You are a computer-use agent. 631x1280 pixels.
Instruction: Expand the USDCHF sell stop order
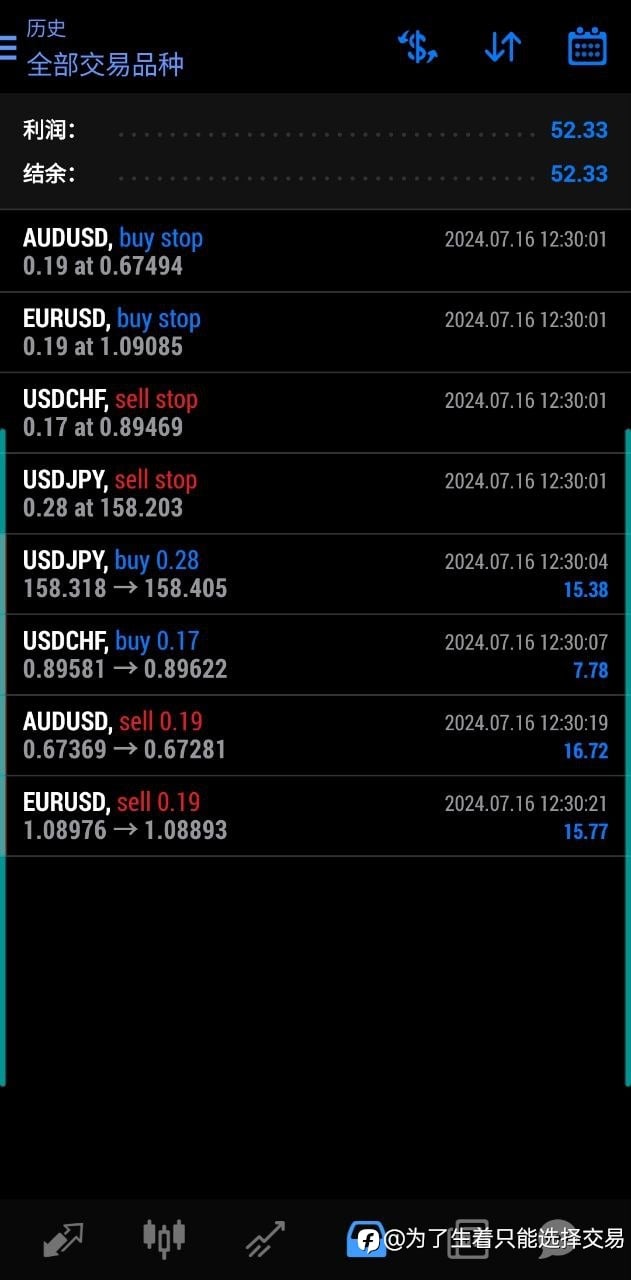(x=315, y=413)
